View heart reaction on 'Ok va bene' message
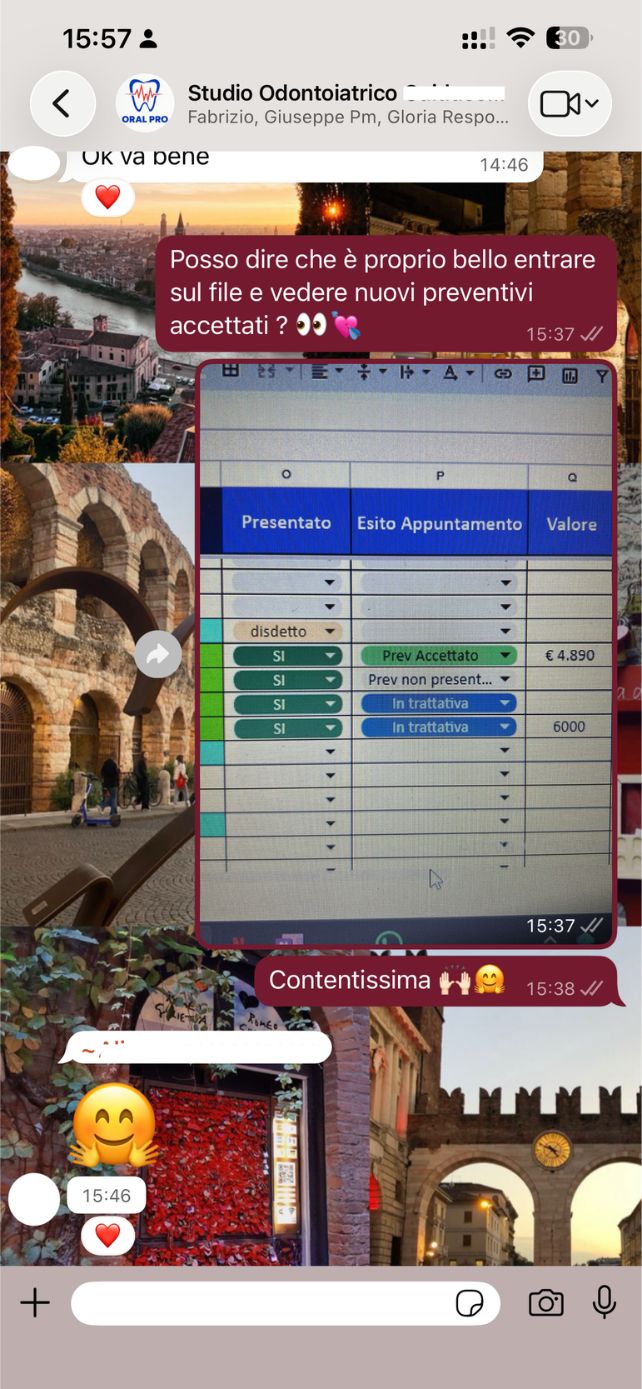This screenshot has height=1389, width=642. coord(107,197)
